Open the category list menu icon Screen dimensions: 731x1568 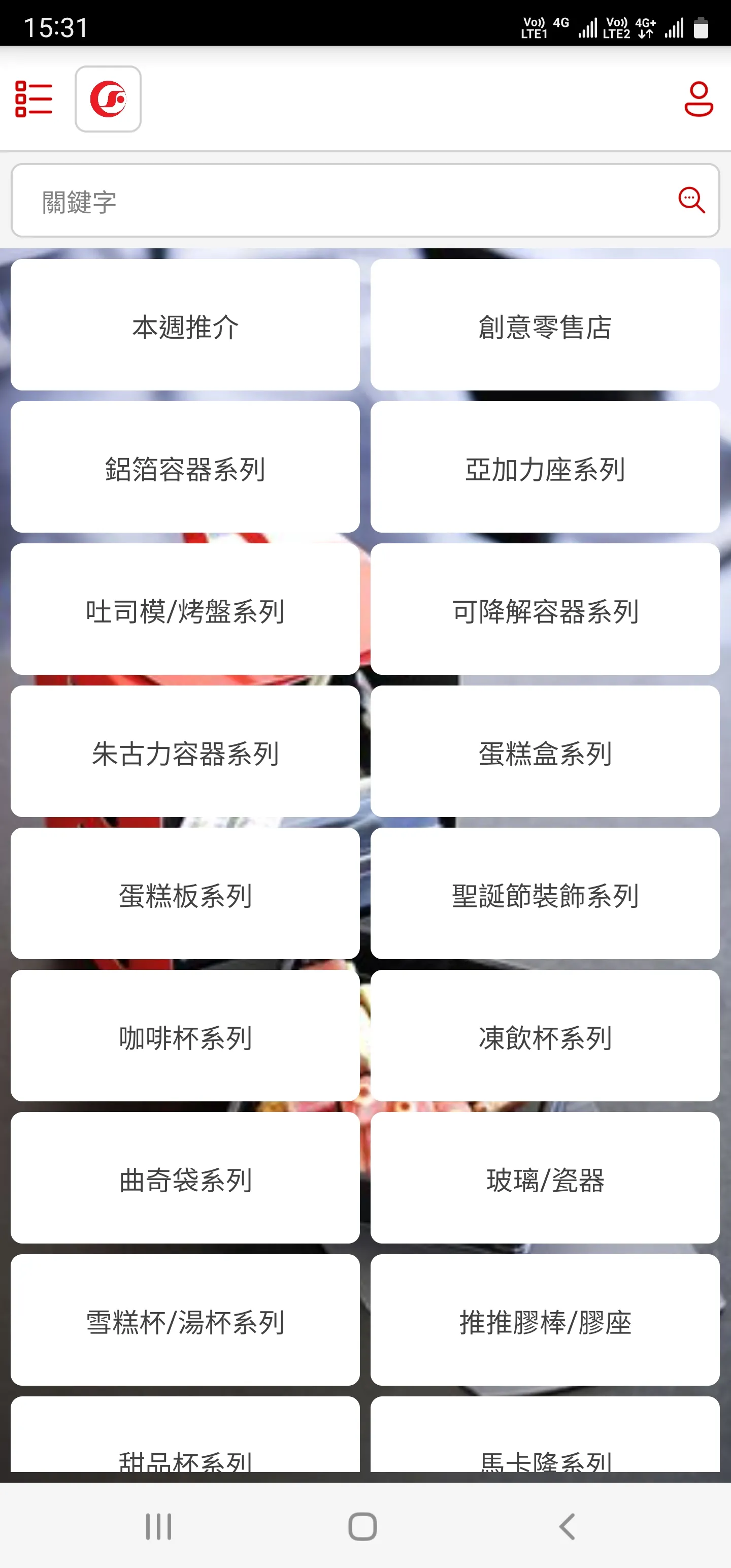tap(34, 99)
